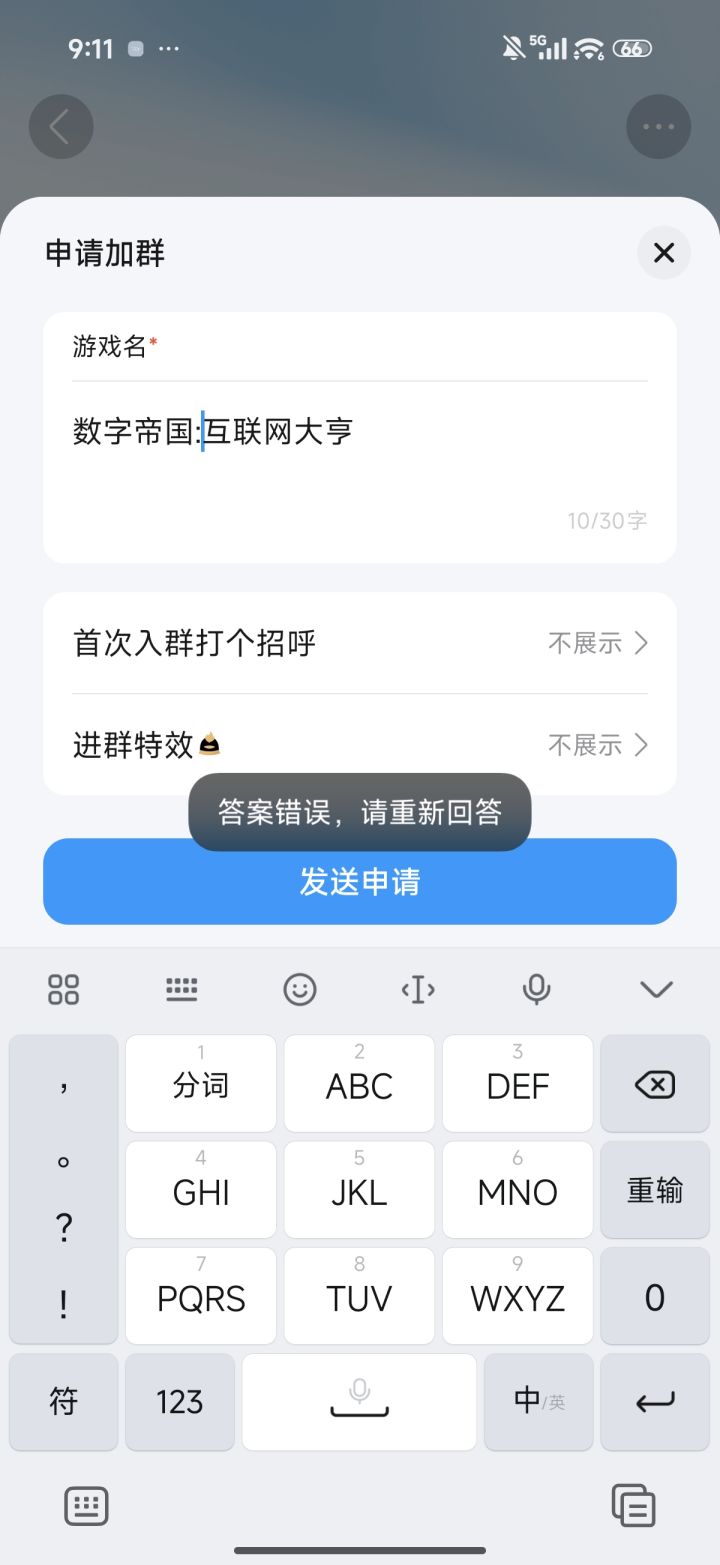Open the emoji picker on keyboard toolbar
The height and width of the screenshot is (1565, 720).
(300, 989)
